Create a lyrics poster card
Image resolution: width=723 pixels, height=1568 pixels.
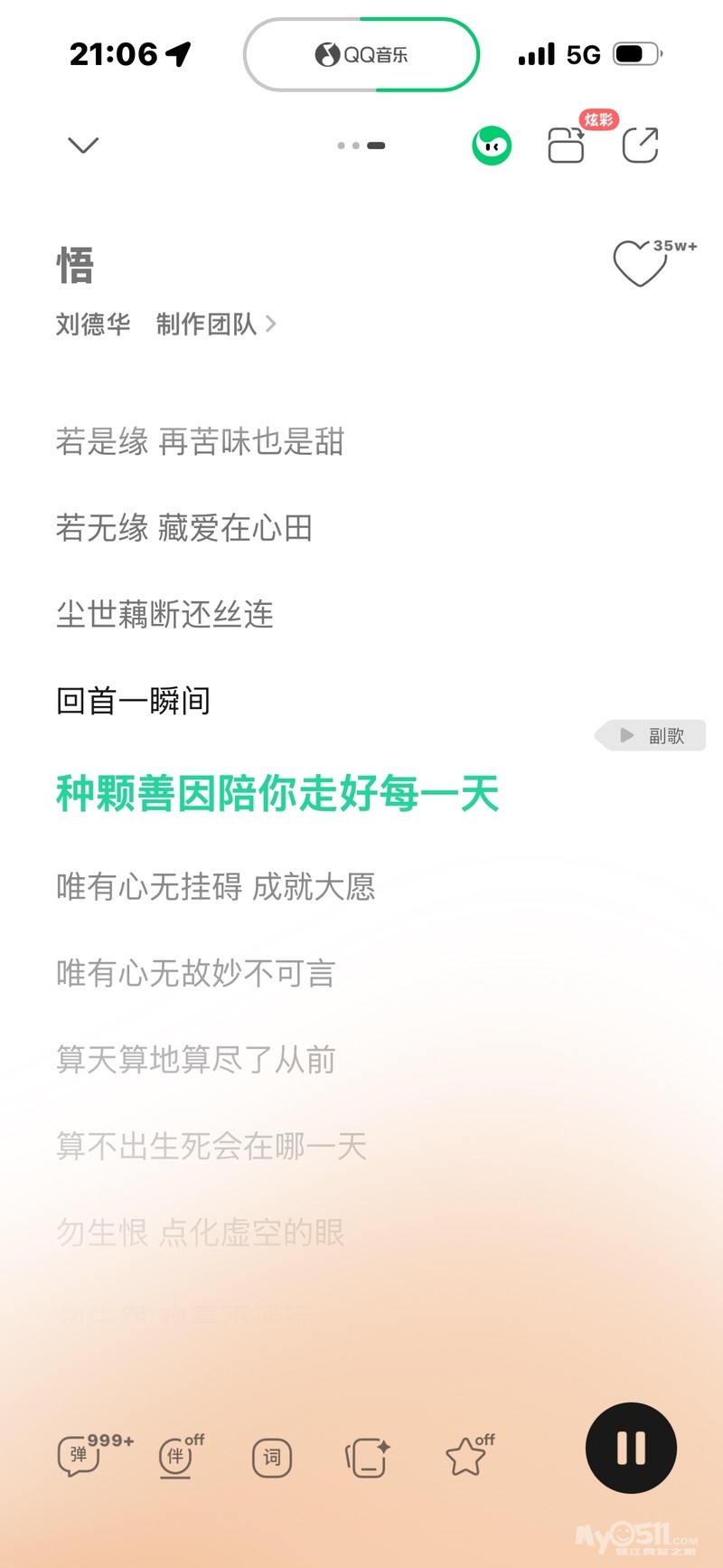(368, 1457)
